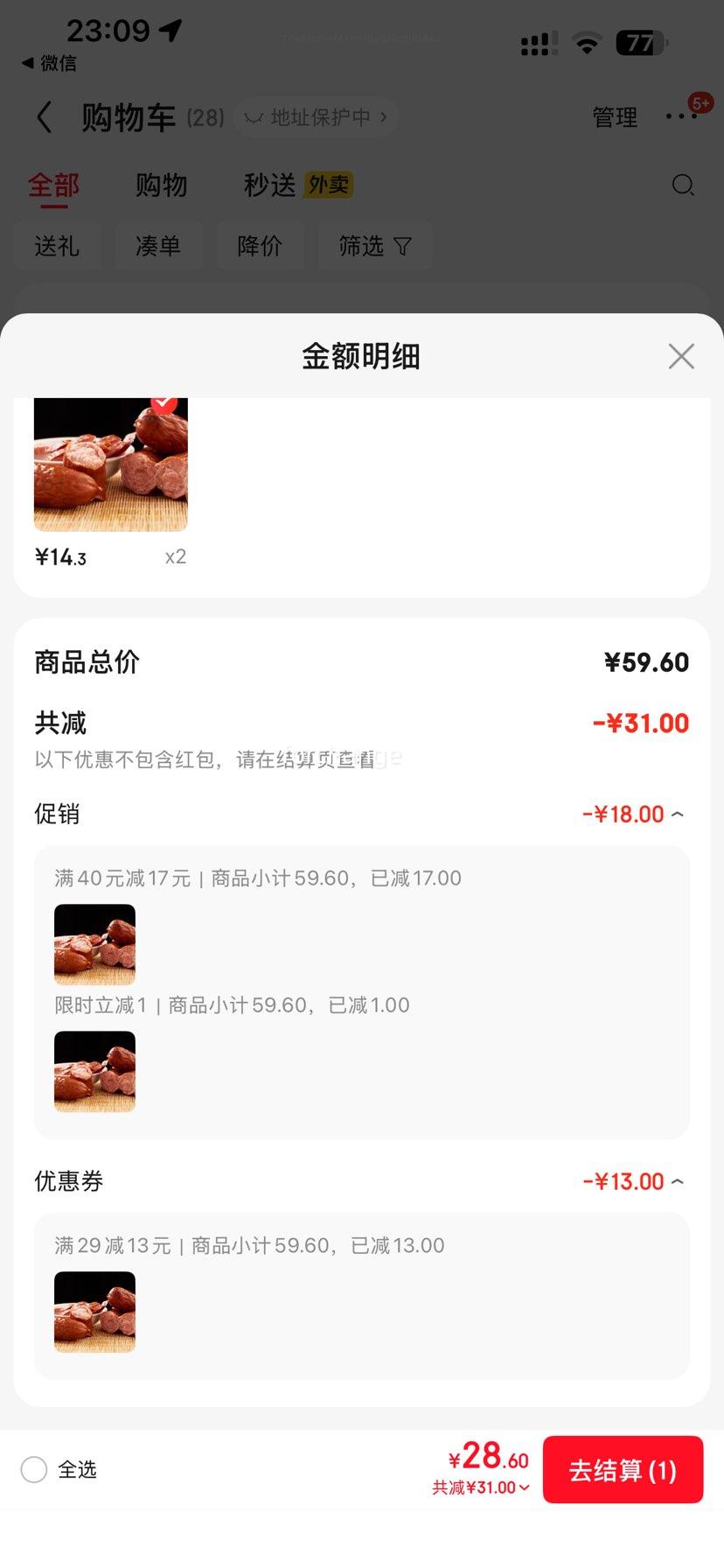Tap 去结算 to check out
The image size is (724, 1568).
[x=623, y=1470]
